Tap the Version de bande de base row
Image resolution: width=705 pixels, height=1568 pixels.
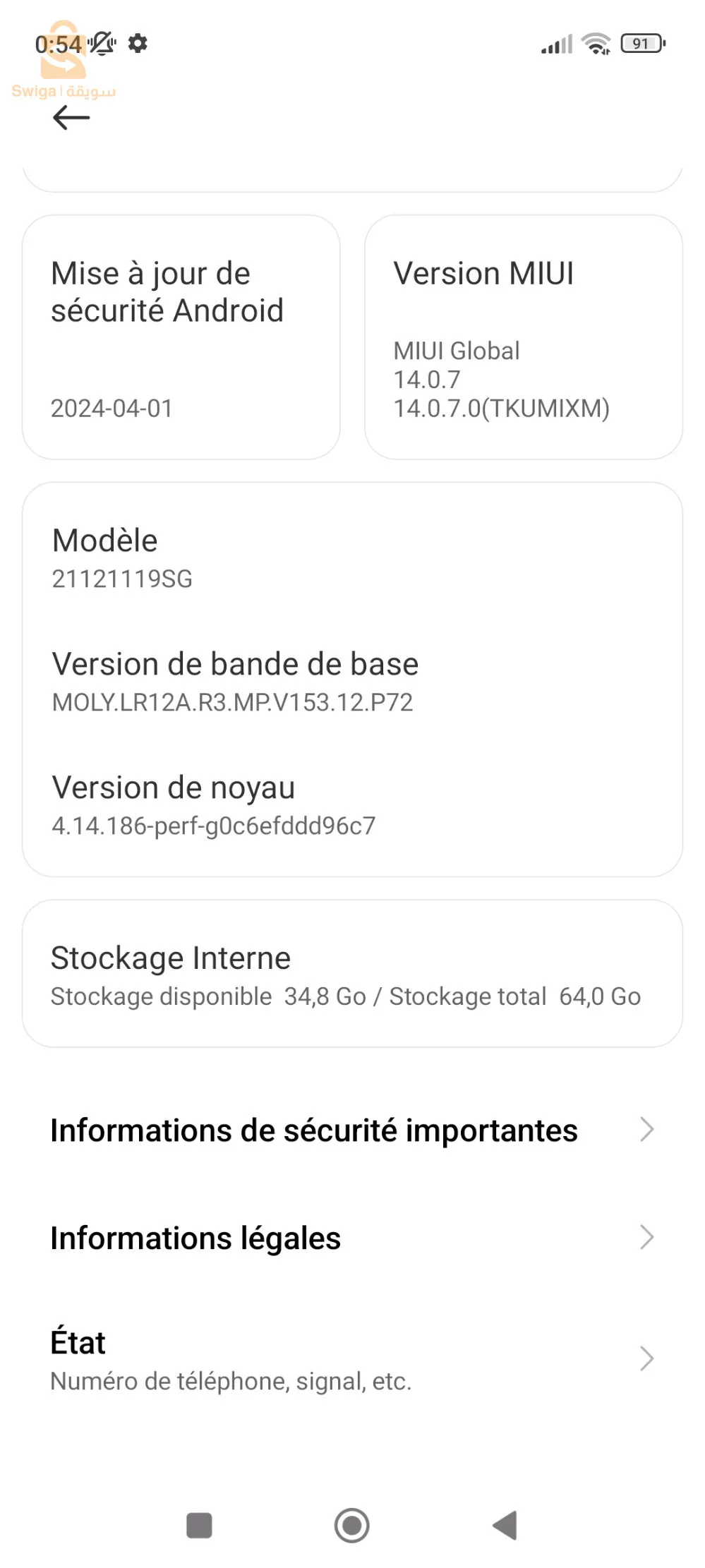(x=352, y=682)
